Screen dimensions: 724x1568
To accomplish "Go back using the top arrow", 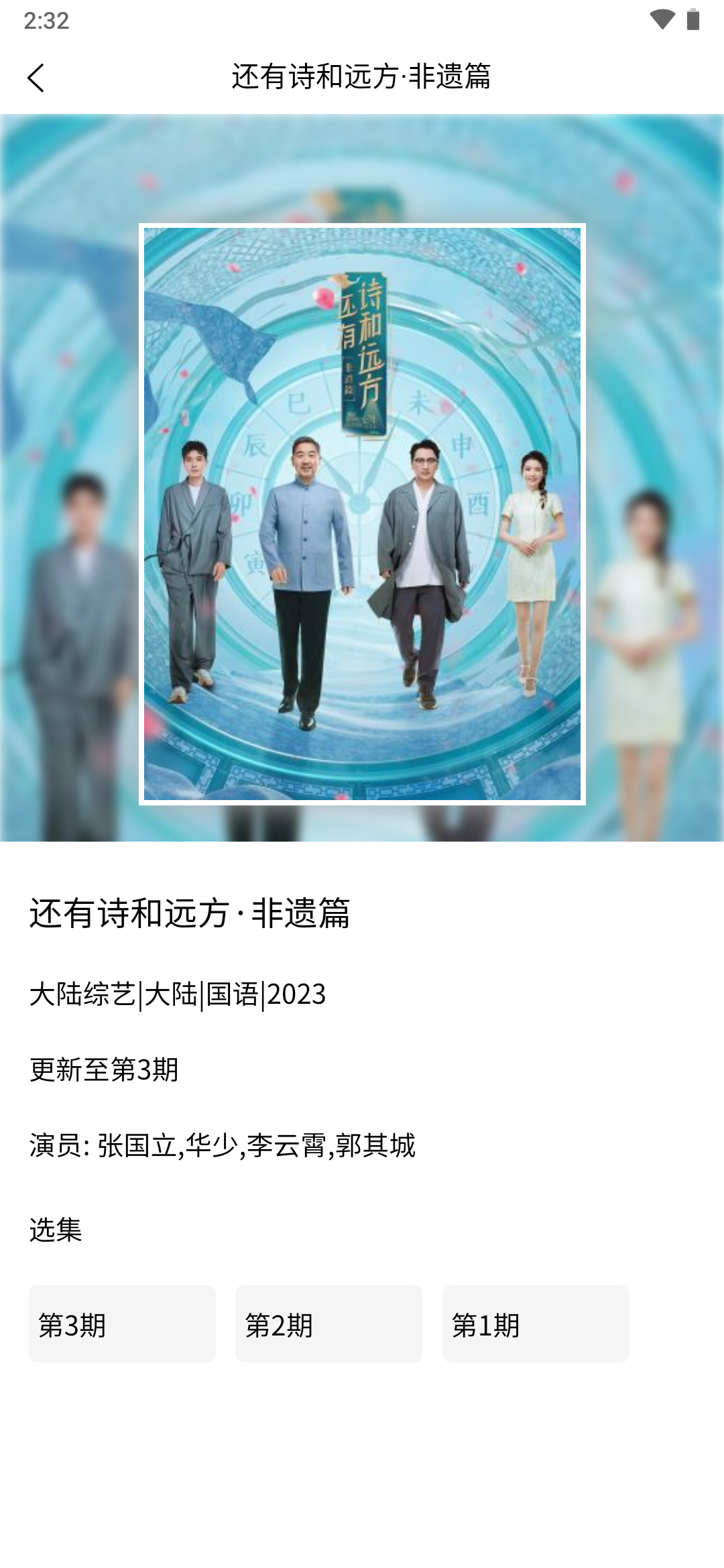I will 36,78.
